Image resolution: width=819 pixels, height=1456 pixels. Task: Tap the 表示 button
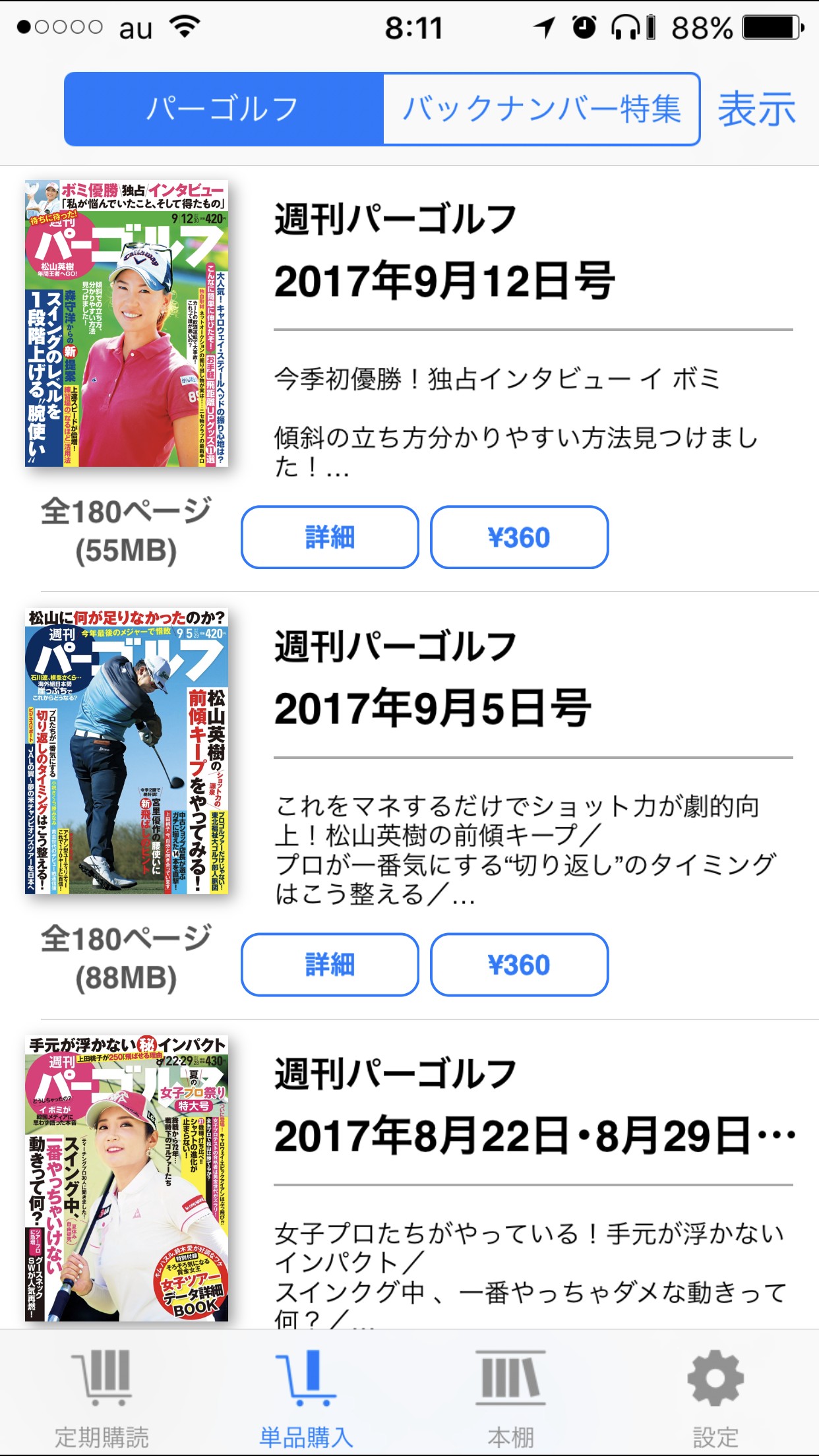coord(756,109)
